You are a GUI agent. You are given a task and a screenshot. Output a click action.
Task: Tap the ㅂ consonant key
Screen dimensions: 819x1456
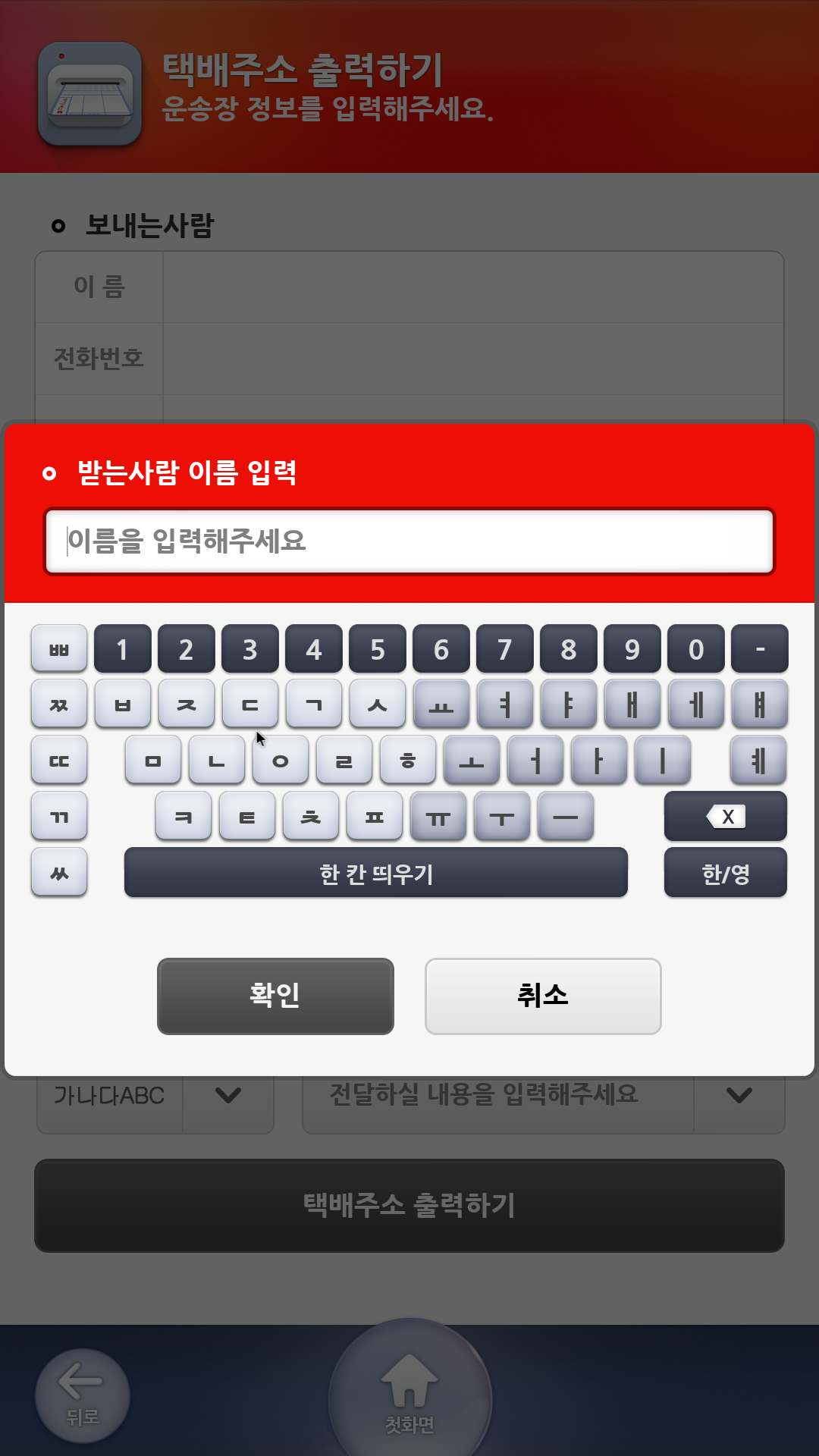[123, 705]
